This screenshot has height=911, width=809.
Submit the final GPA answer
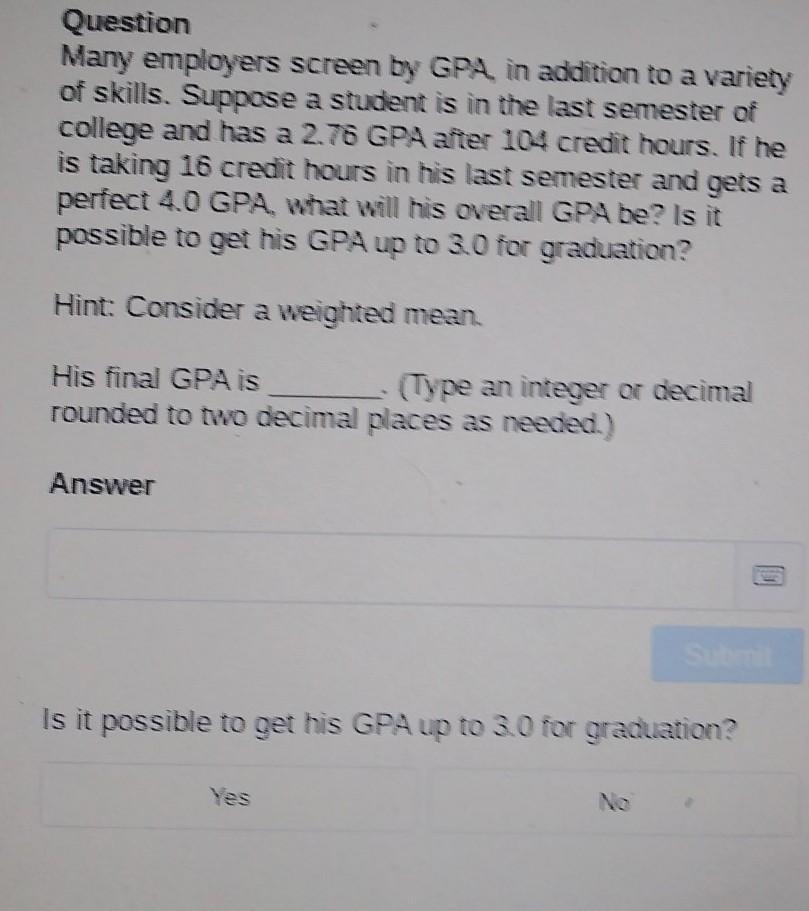pyautogui.click(x=727, y=655)
